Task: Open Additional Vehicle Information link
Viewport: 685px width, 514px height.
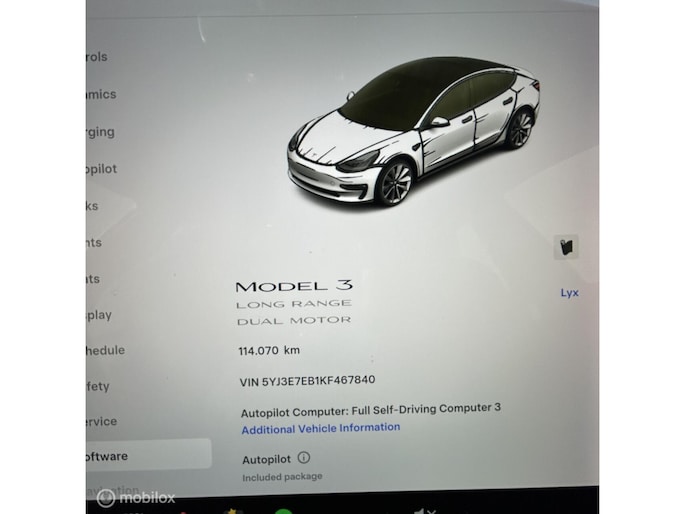Action: (x=320, y=428)
